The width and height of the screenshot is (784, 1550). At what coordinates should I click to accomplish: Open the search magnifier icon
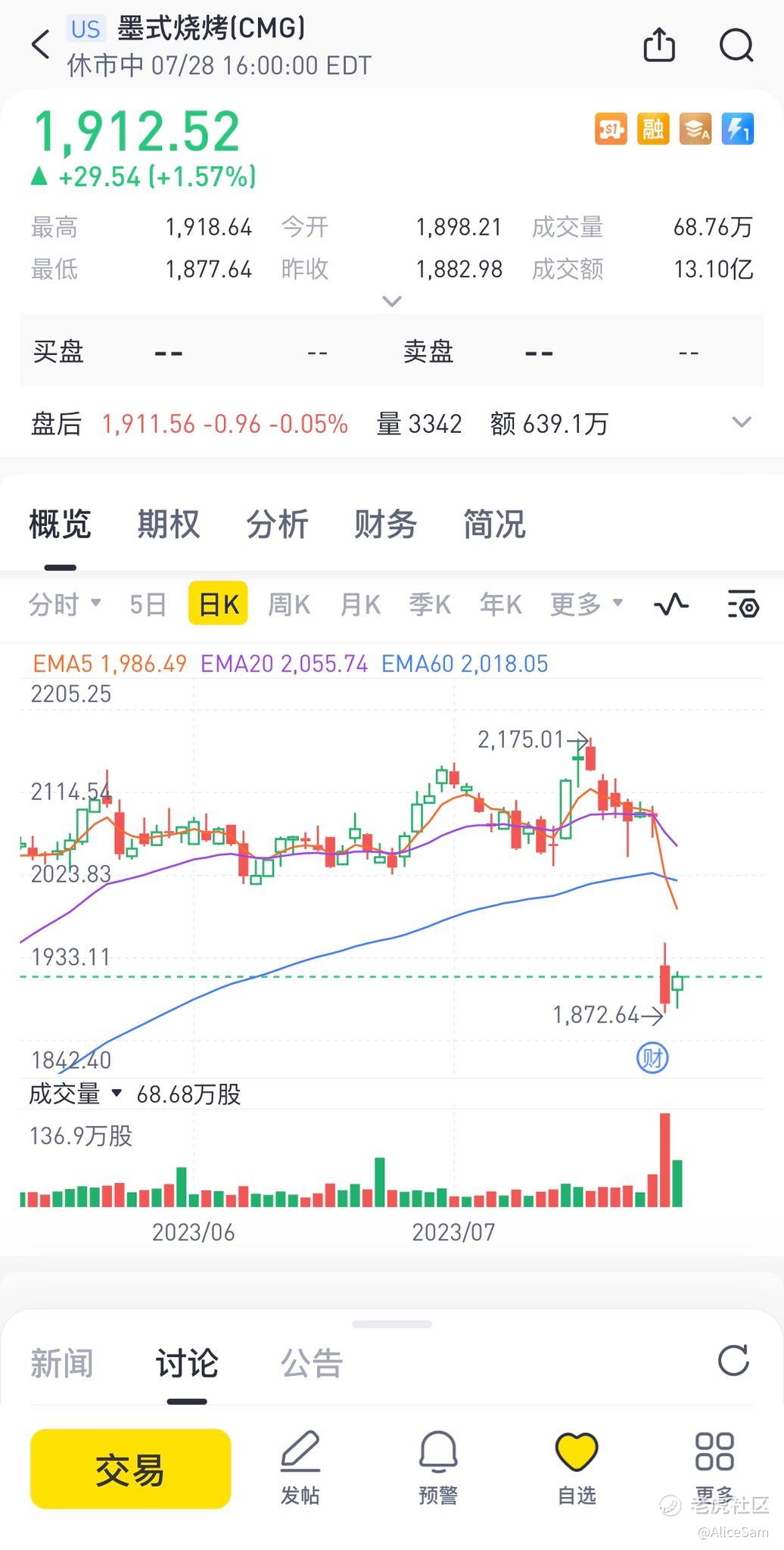[736, 45]
